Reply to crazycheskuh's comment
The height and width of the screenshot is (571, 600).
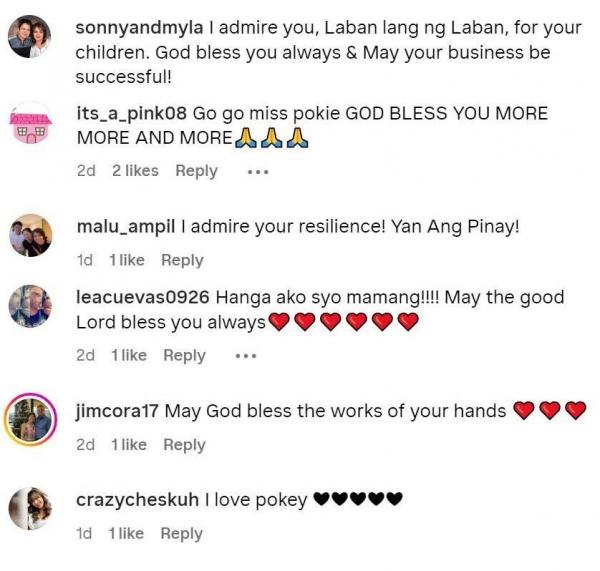182,533
